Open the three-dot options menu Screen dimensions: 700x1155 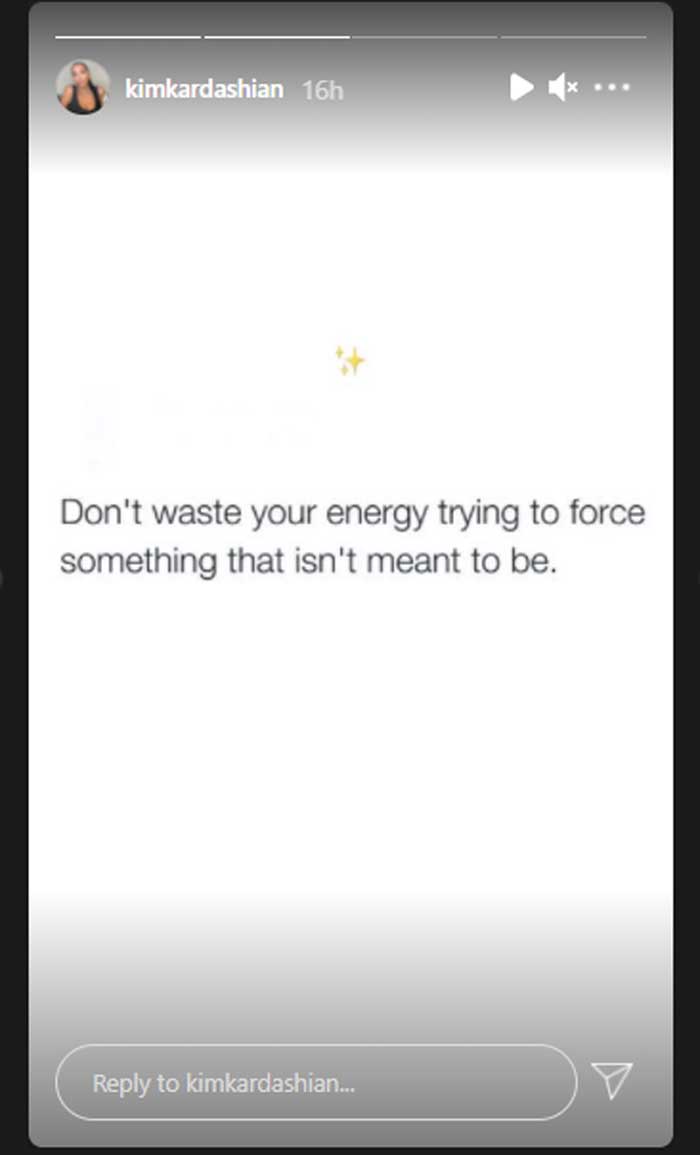pyautogui.click(x=612, y=88)
